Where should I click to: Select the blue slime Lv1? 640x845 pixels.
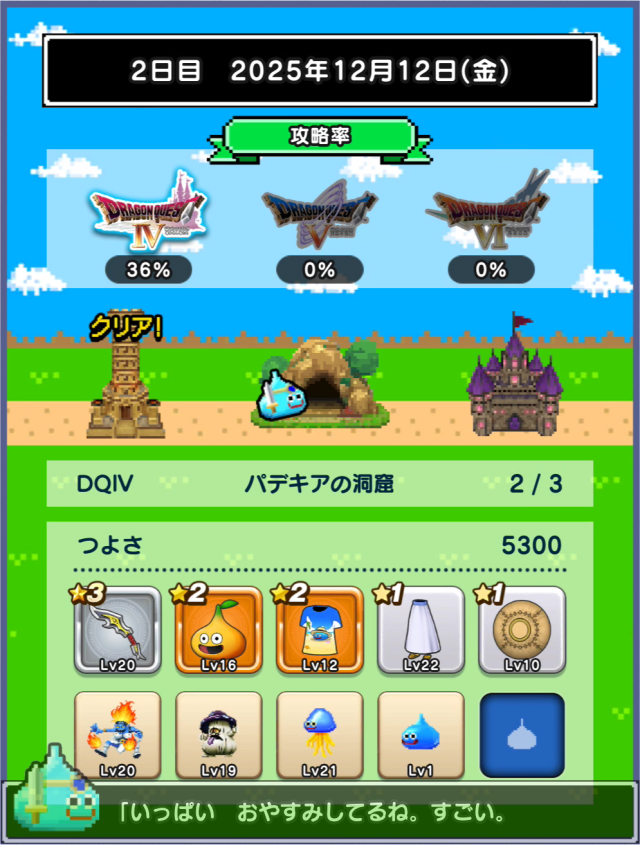point(420,736)
